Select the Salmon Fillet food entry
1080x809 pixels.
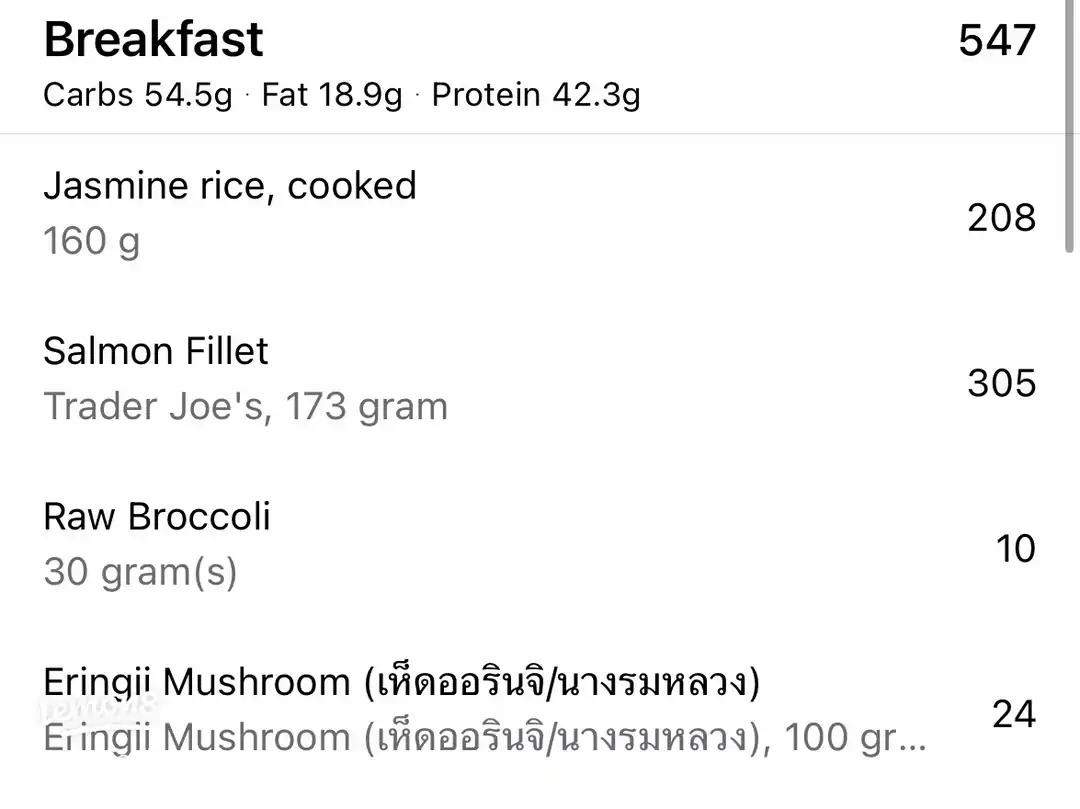tap(245, 379)
